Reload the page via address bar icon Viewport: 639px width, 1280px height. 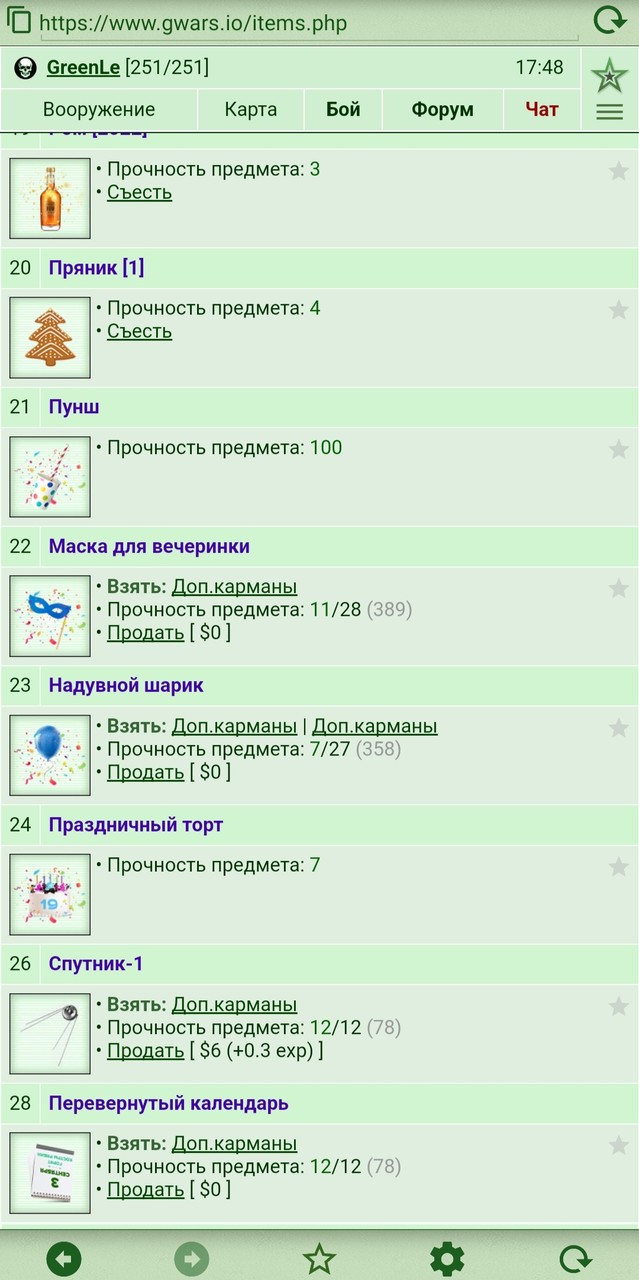tap(610, 20)
